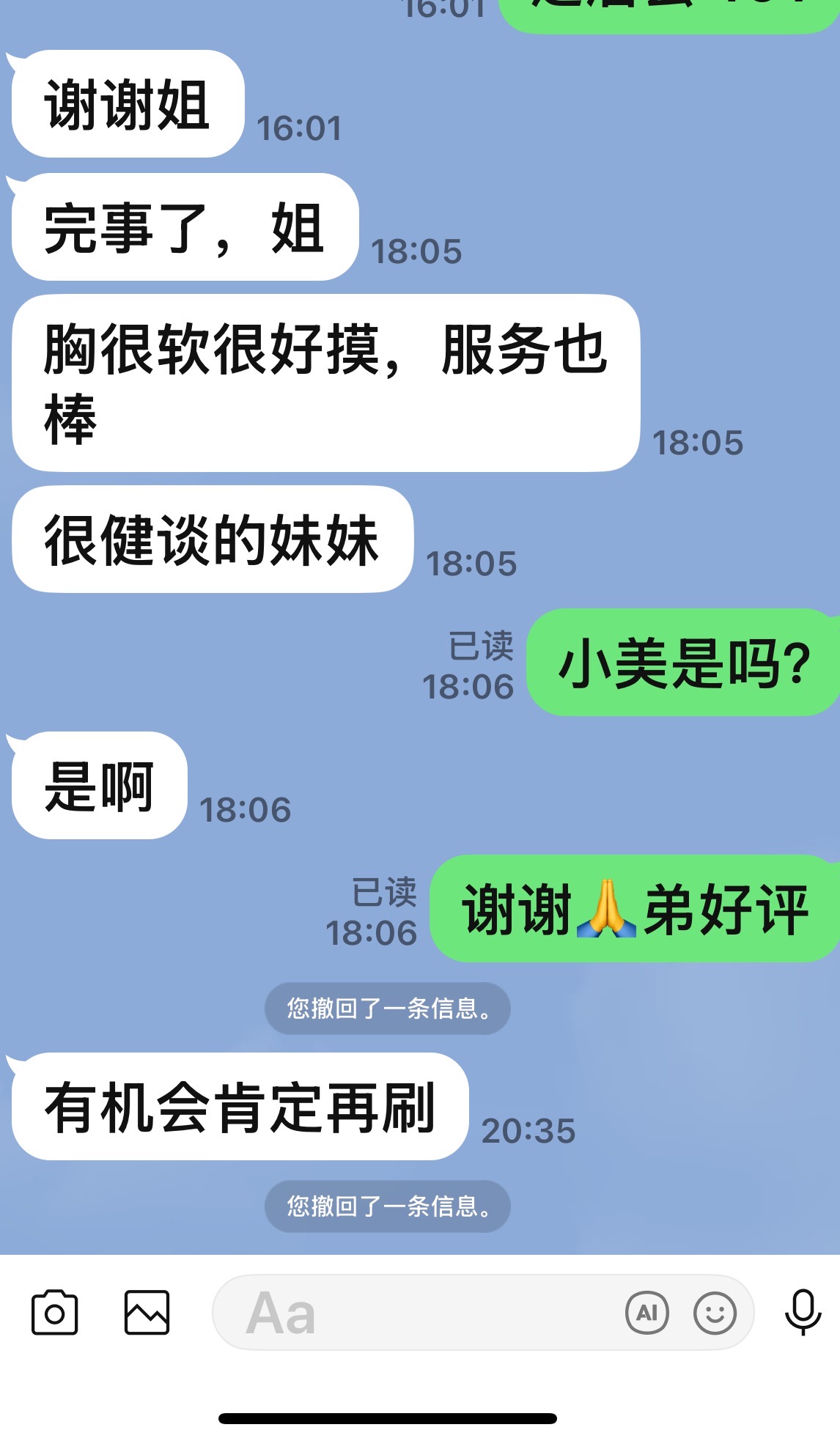The height and width of the screenshot is (1430, 840).
Task: Open the camera to take a photo
Action: click(x=54, y=1313)
